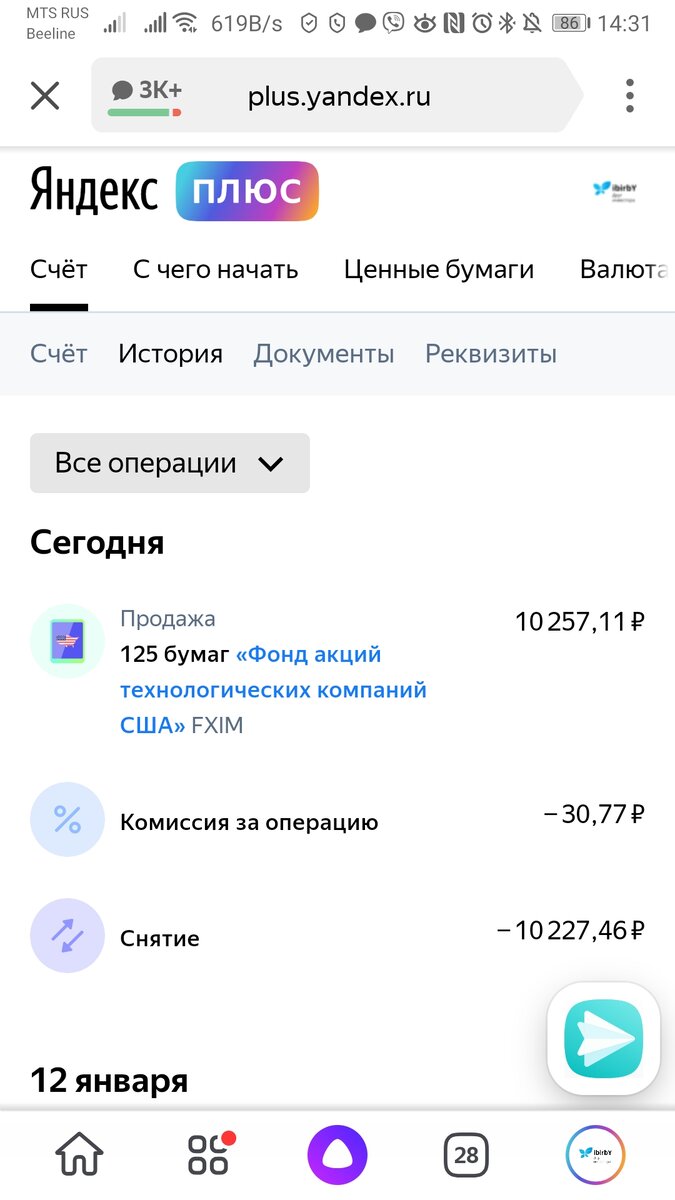Open the FXIM fund link
Image resolution: width=675 pixels, height=1200 pixels.
point(273,690)
